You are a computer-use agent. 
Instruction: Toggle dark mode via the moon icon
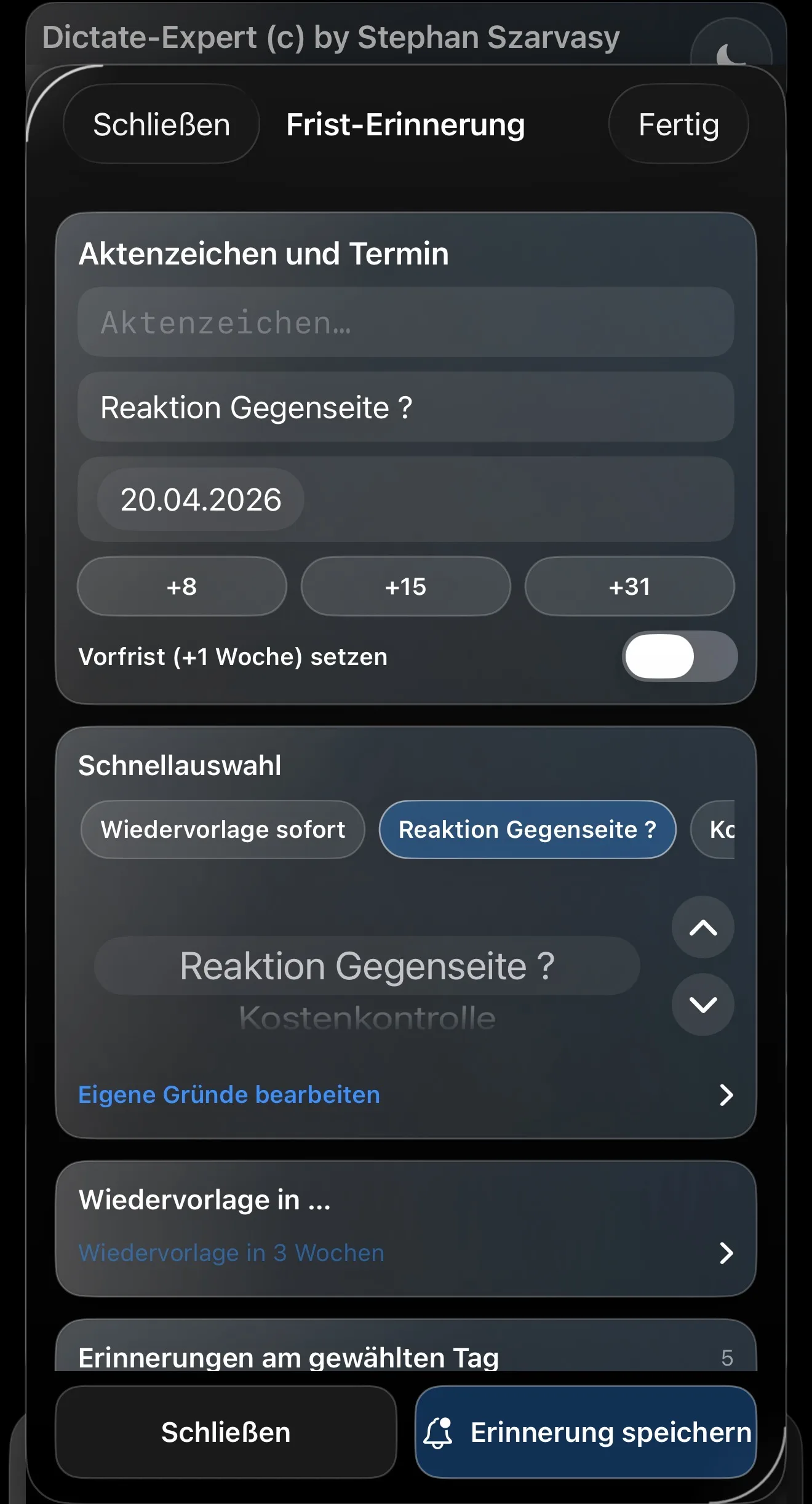click(732, 52)
